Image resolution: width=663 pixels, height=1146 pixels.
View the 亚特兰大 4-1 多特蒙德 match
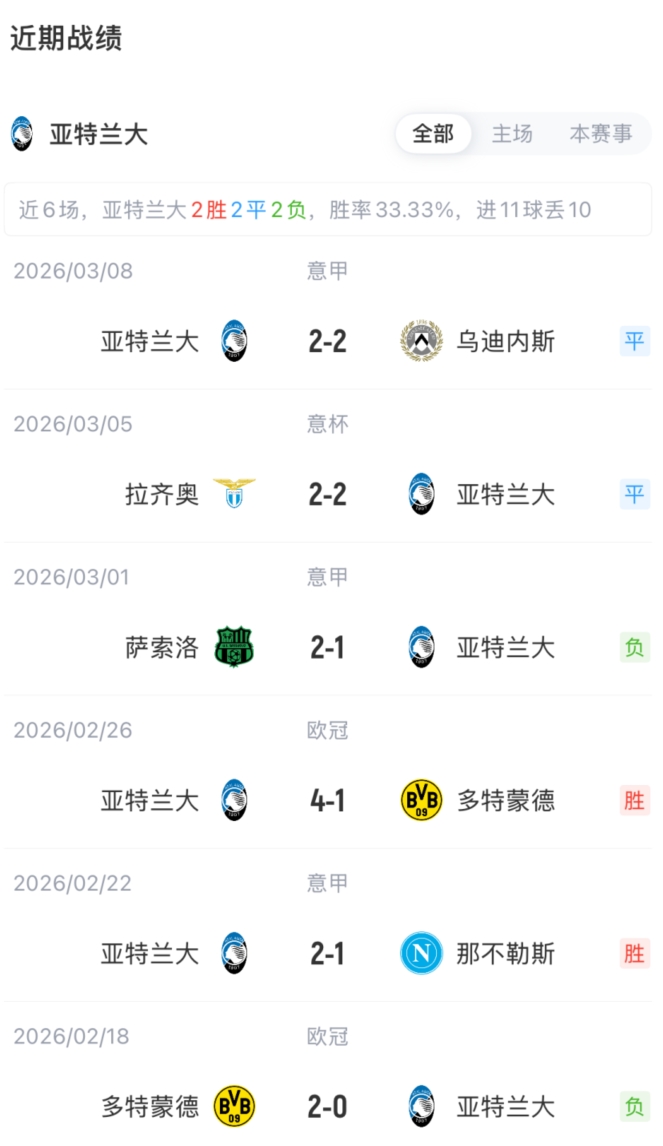coord(328,801)
